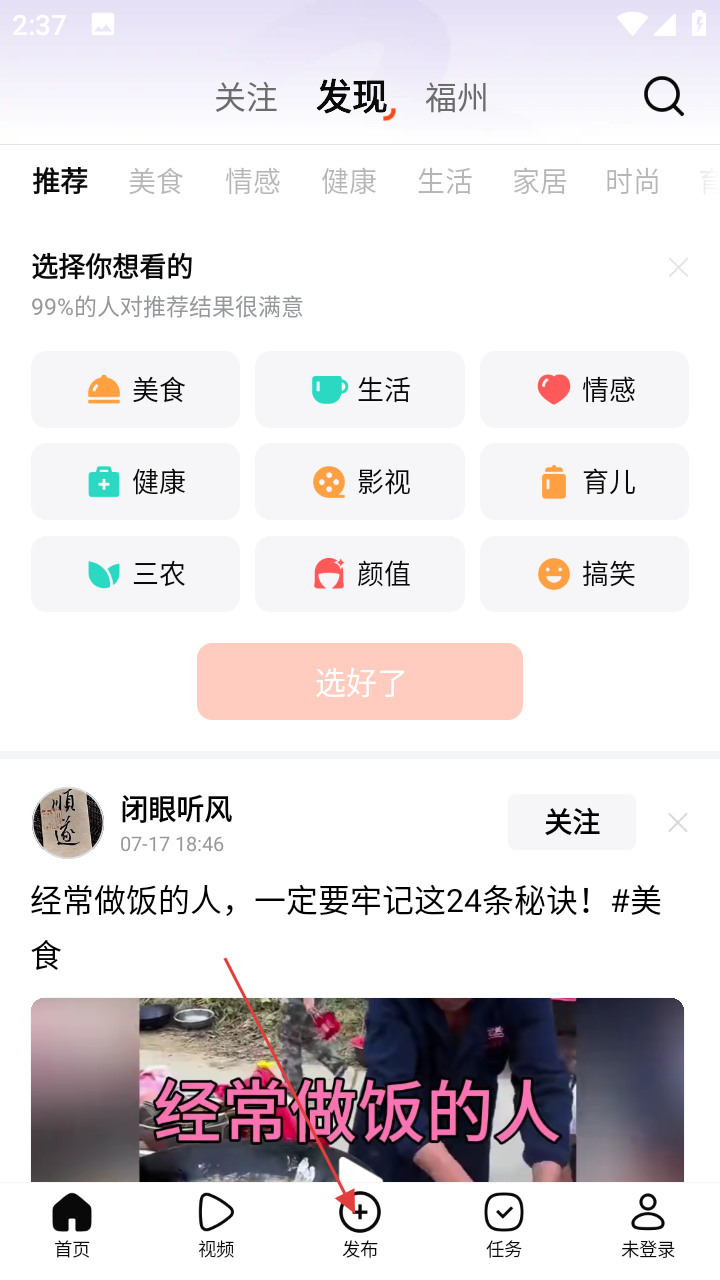Open the 未登录 profile tab

(648, 1224)
